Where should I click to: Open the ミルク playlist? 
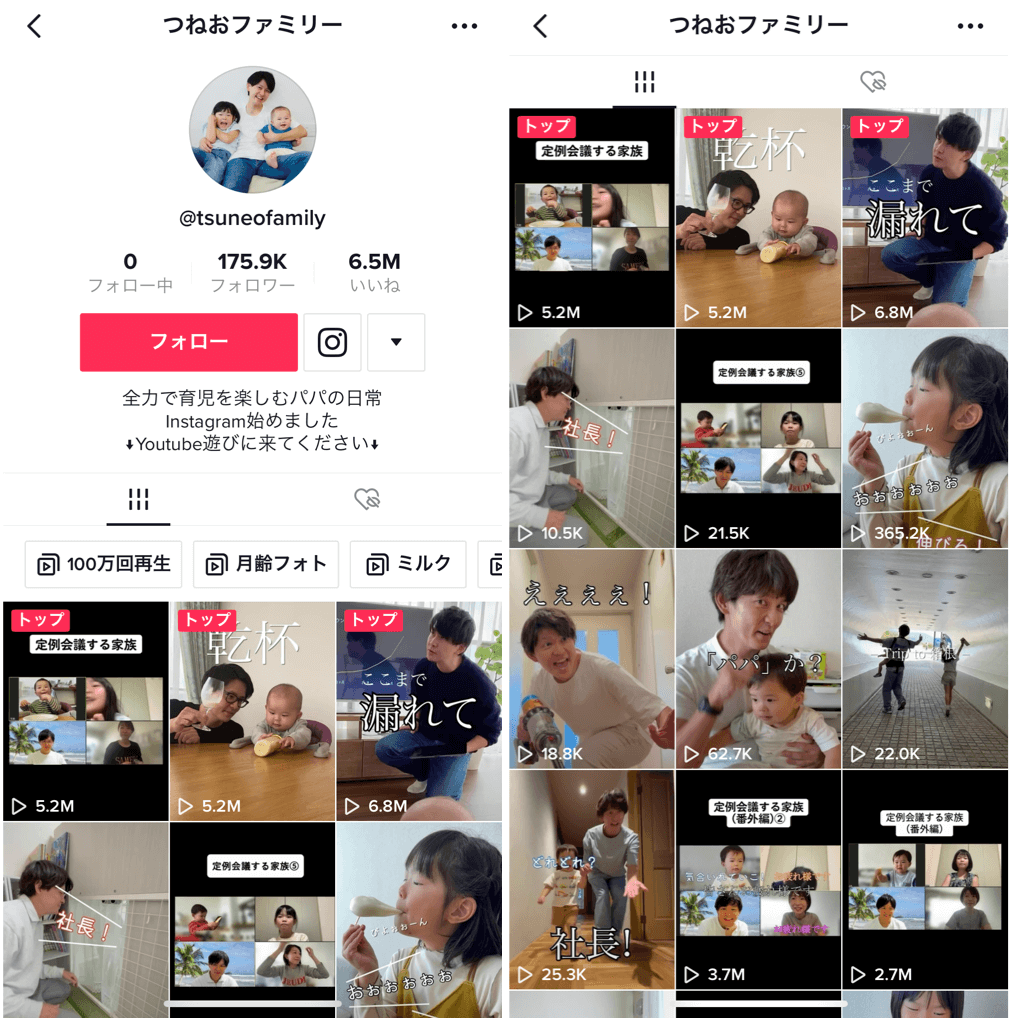coord(408,564)
